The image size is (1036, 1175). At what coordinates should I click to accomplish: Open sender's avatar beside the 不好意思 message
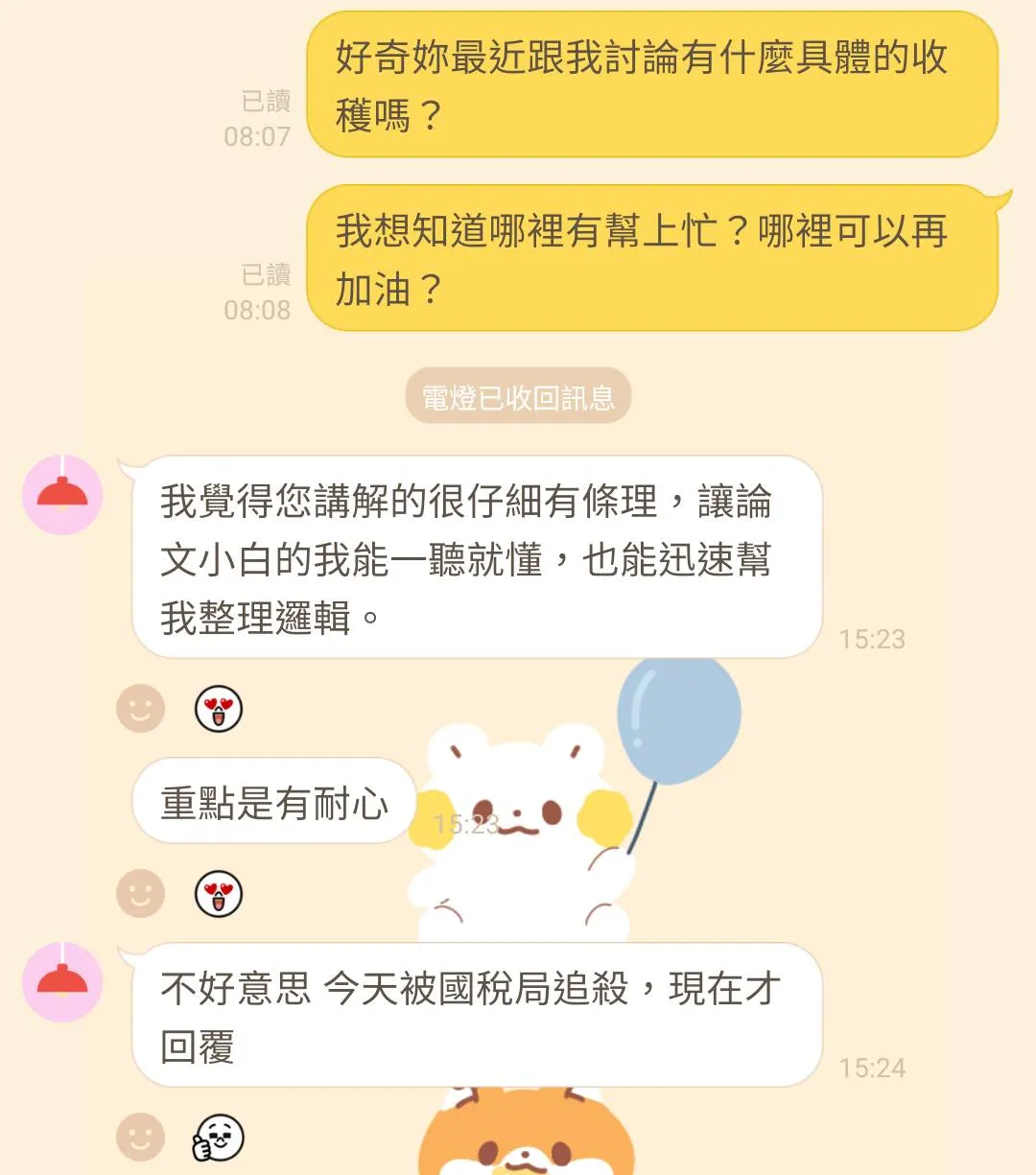tap(62, 981)
